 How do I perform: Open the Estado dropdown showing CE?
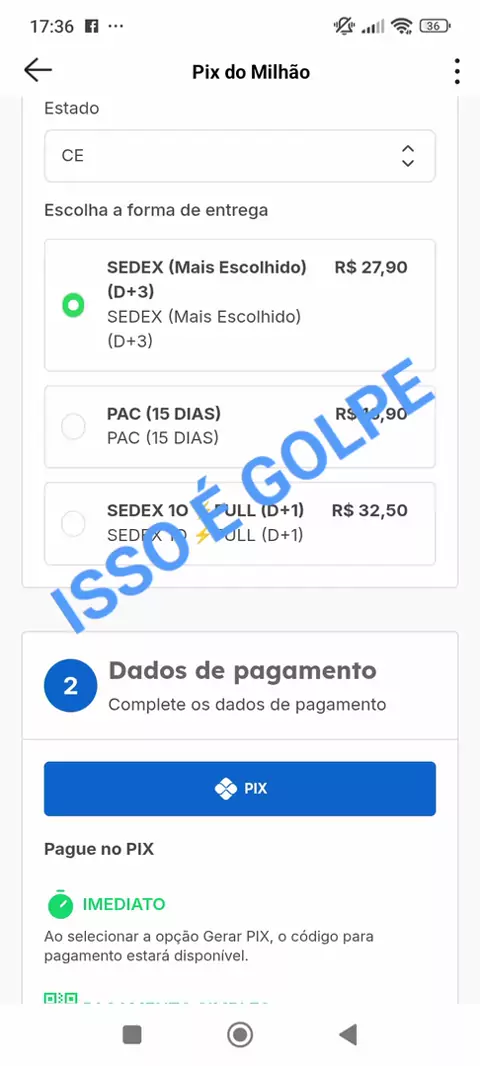pyautogui.click(x=239, y=156)
